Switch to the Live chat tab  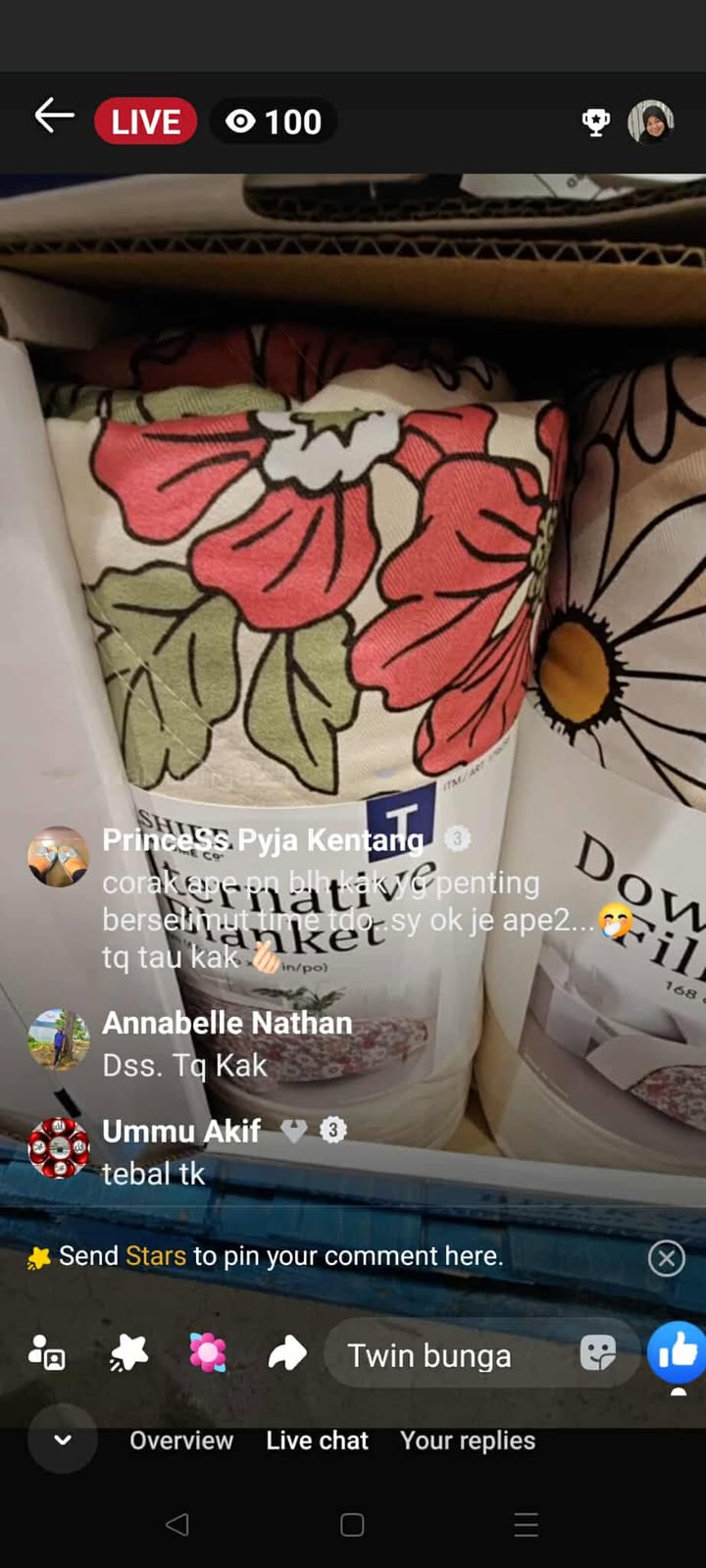pyautogui.click(x=317, y=1441)
